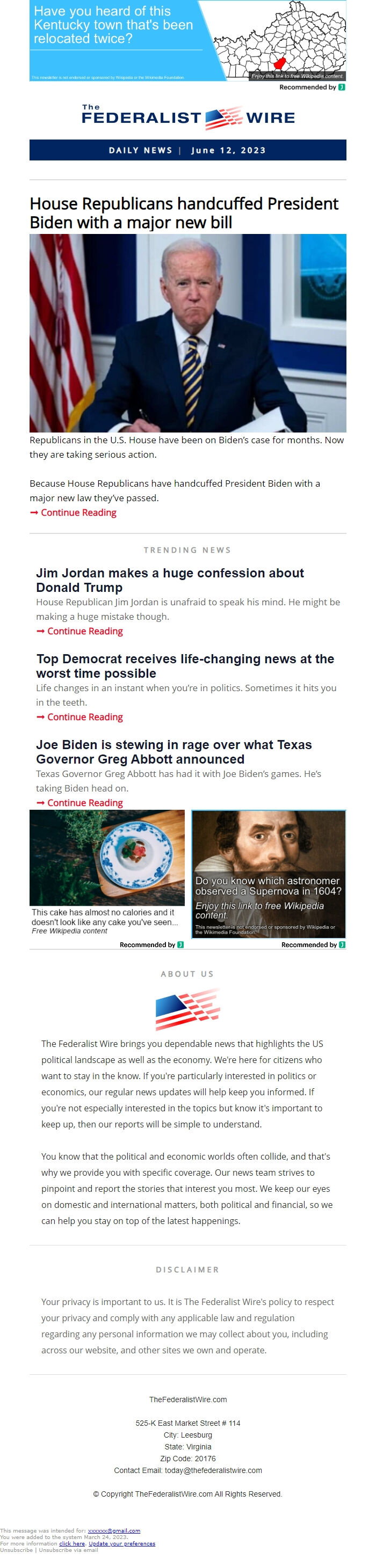376x1568 pixels.
Task: Open the Jim Jordan confession headline
Action: pos(169,580)
